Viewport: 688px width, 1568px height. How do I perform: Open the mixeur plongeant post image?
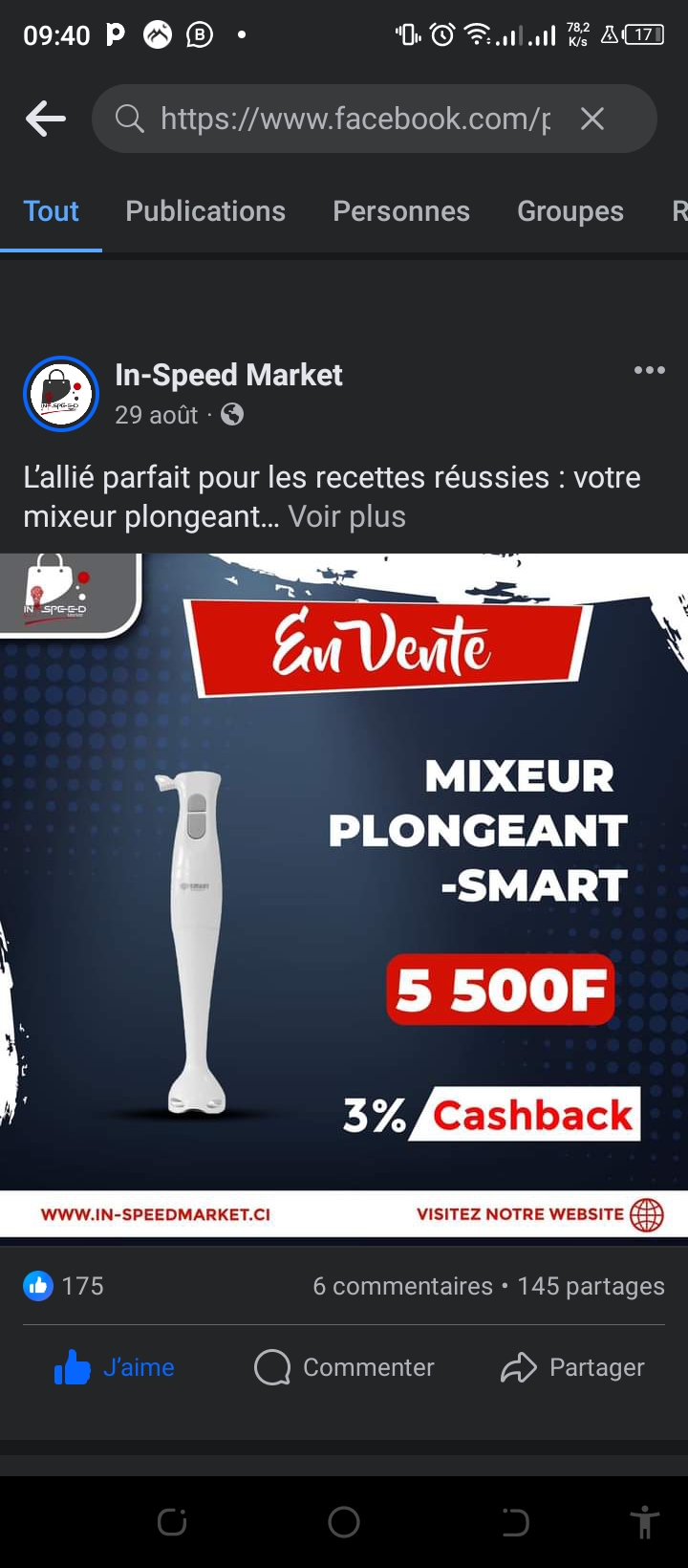point(344,896)
